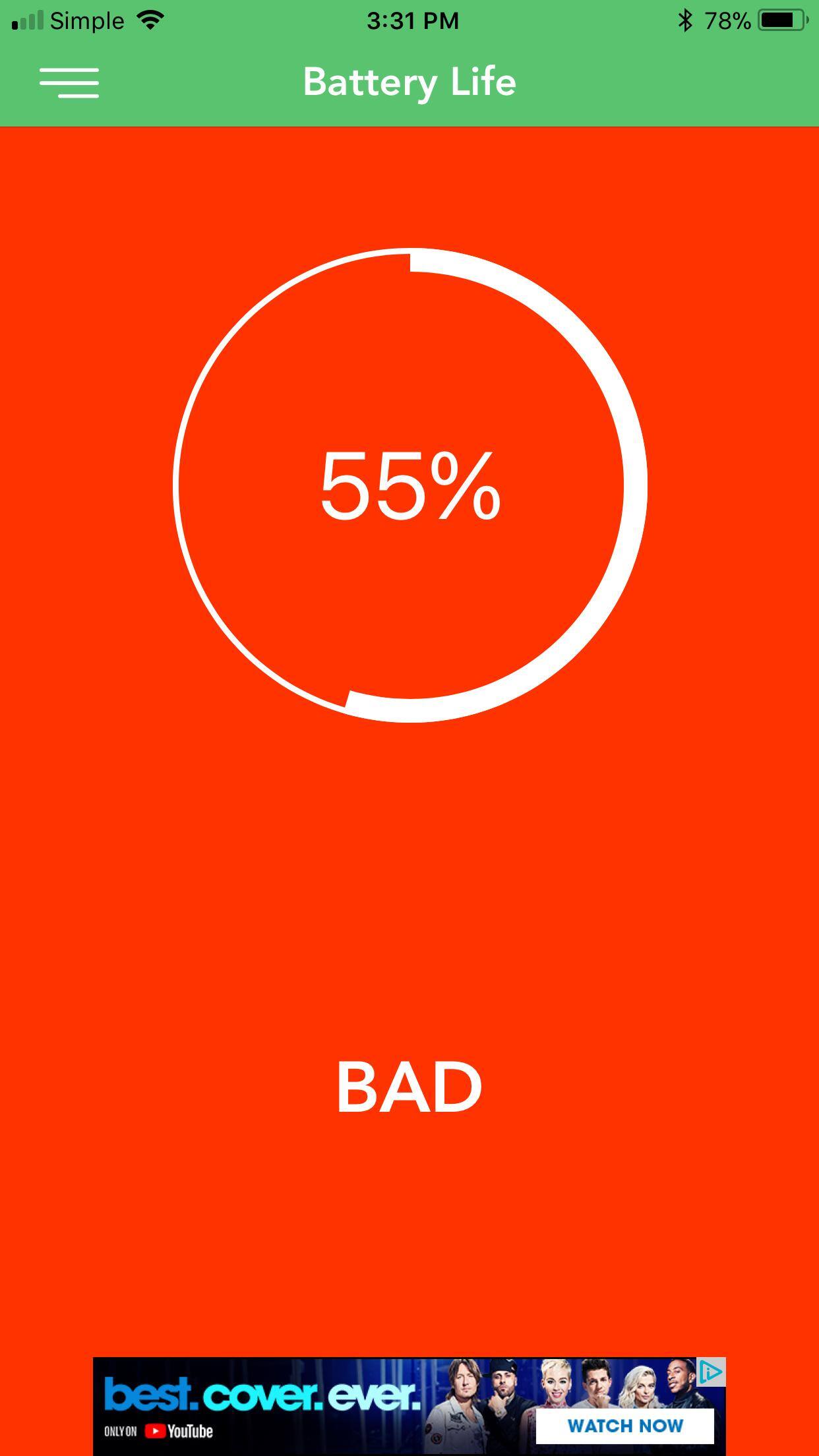The height and width of the screenshot is (1456, 819).
Task: Open the AdChoices info icon
Action: click(711, 1373)
